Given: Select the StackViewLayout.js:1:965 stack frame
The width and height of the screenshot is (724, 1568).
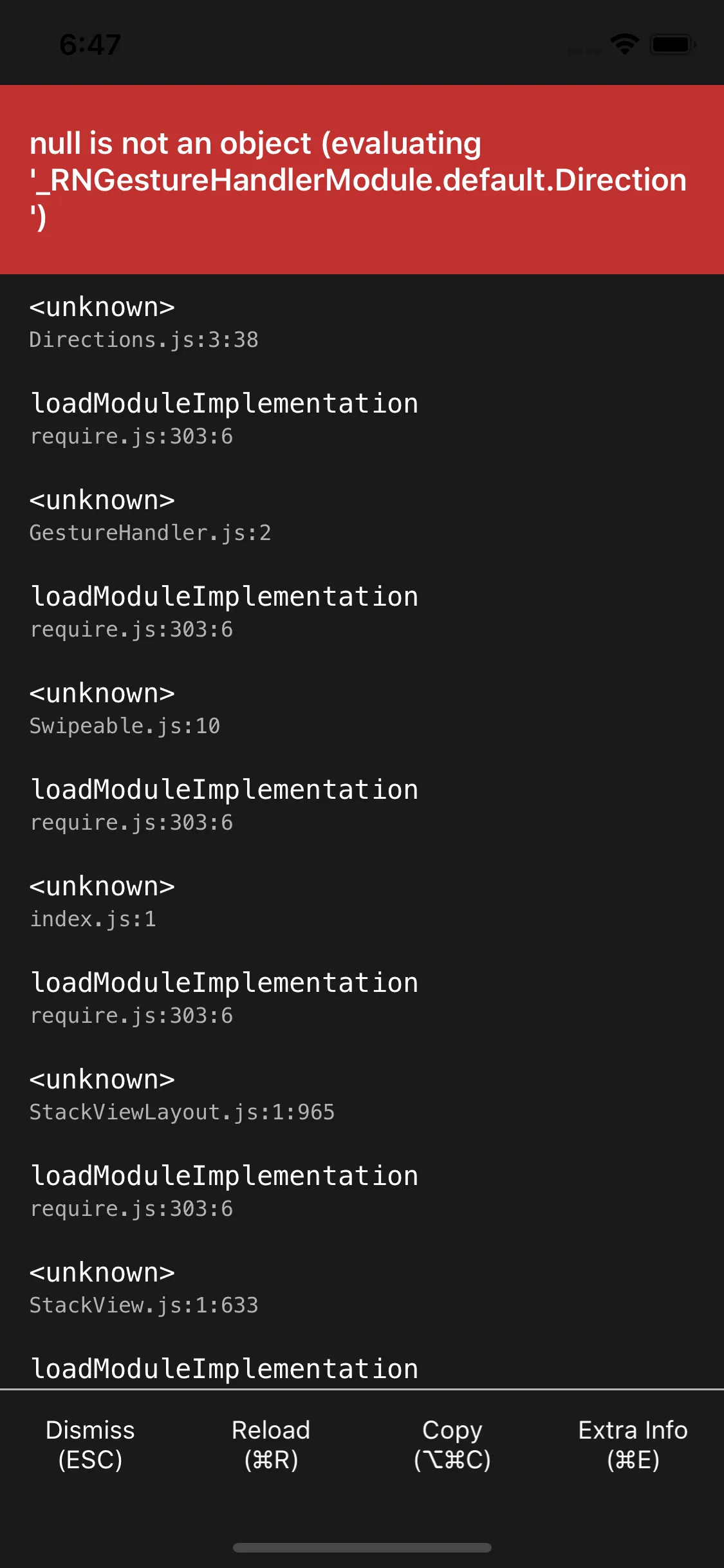Looking at the screenshot, I should coord(181,1095).
